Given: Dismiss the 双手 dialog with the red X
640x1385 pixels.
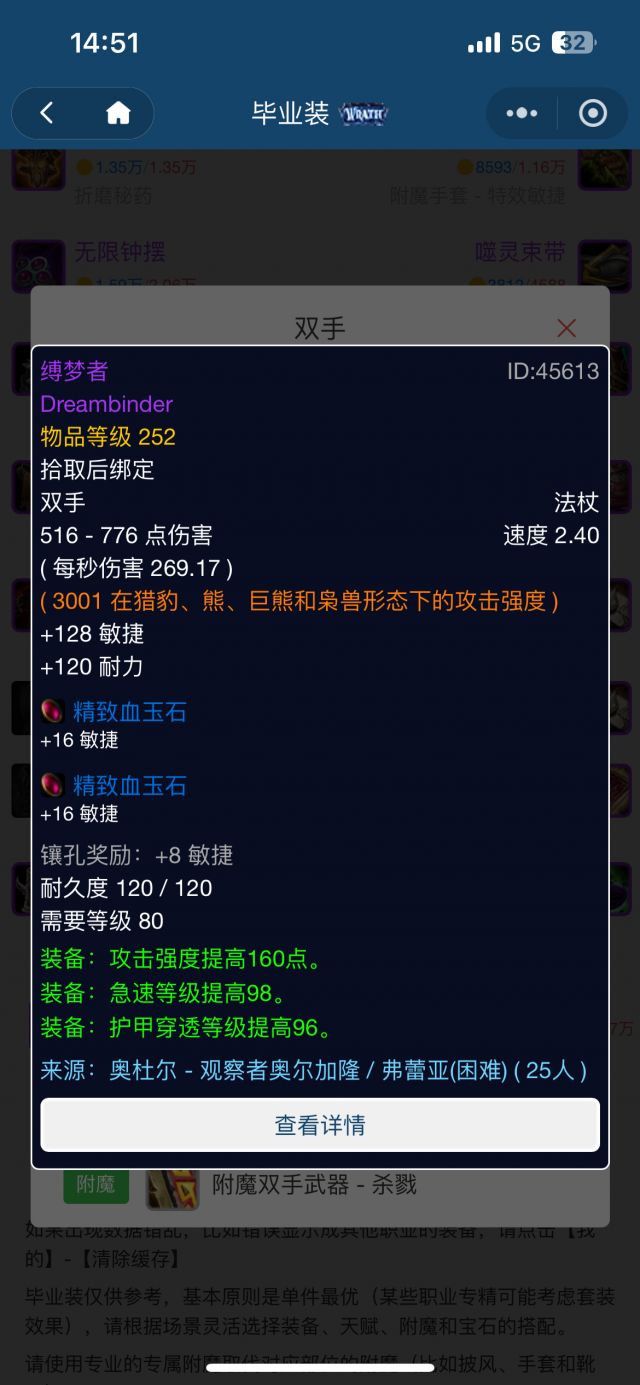Looking at the screenshot, I should point(566,328).
